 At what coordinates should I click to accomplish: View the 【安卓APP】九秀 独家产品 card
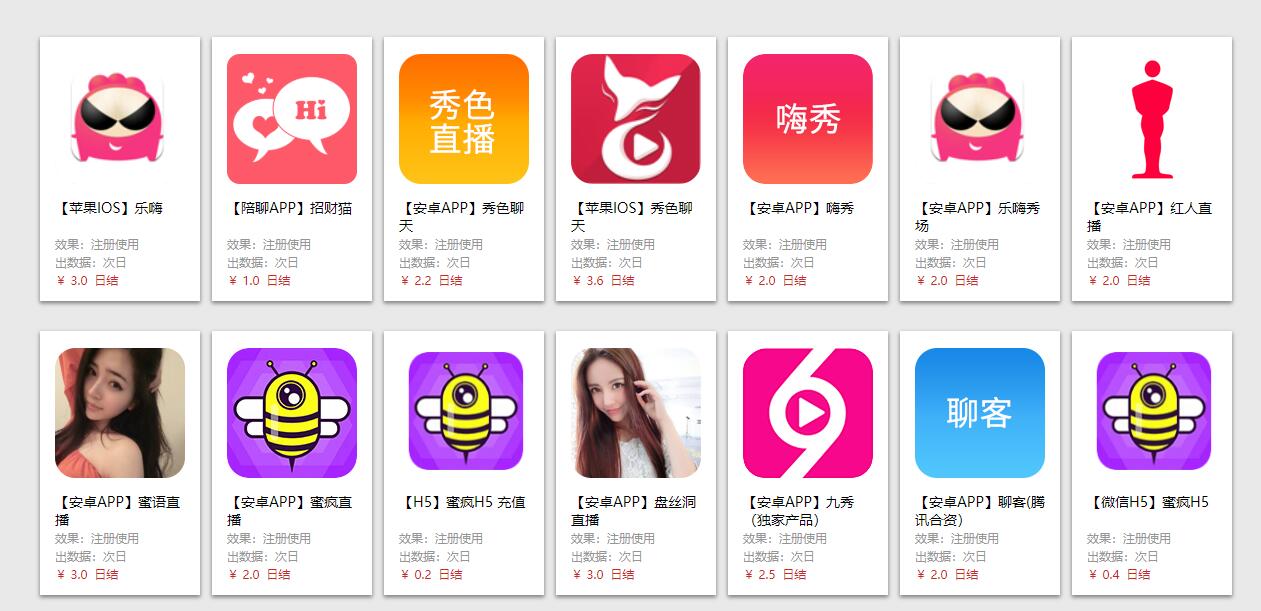pyautogui.click(x=808, y=414)
